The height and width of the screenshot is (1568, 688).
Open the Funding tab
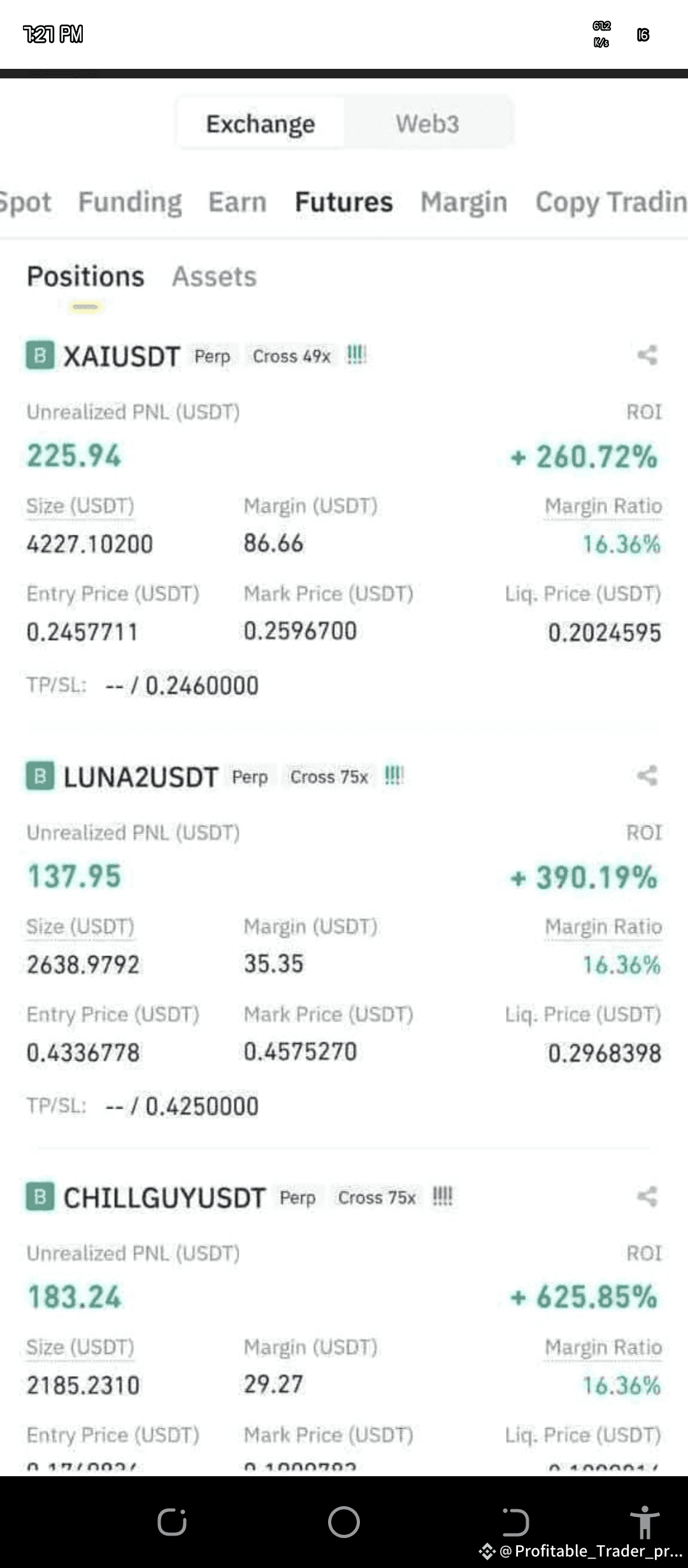130,202
